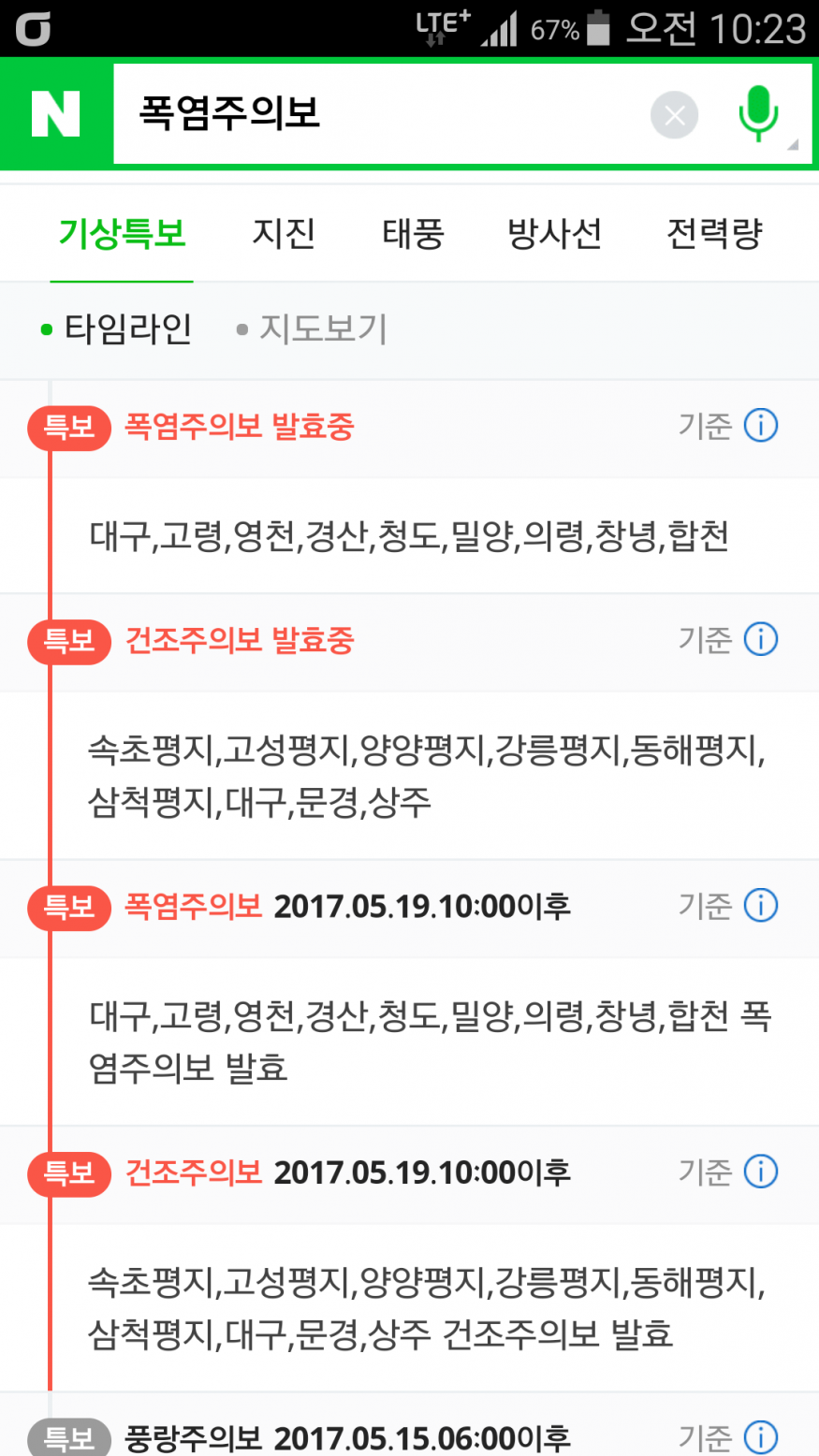Screen dimensions: 819x1456
Task: Select the 타임라인 view option
Action: [118, 329]
